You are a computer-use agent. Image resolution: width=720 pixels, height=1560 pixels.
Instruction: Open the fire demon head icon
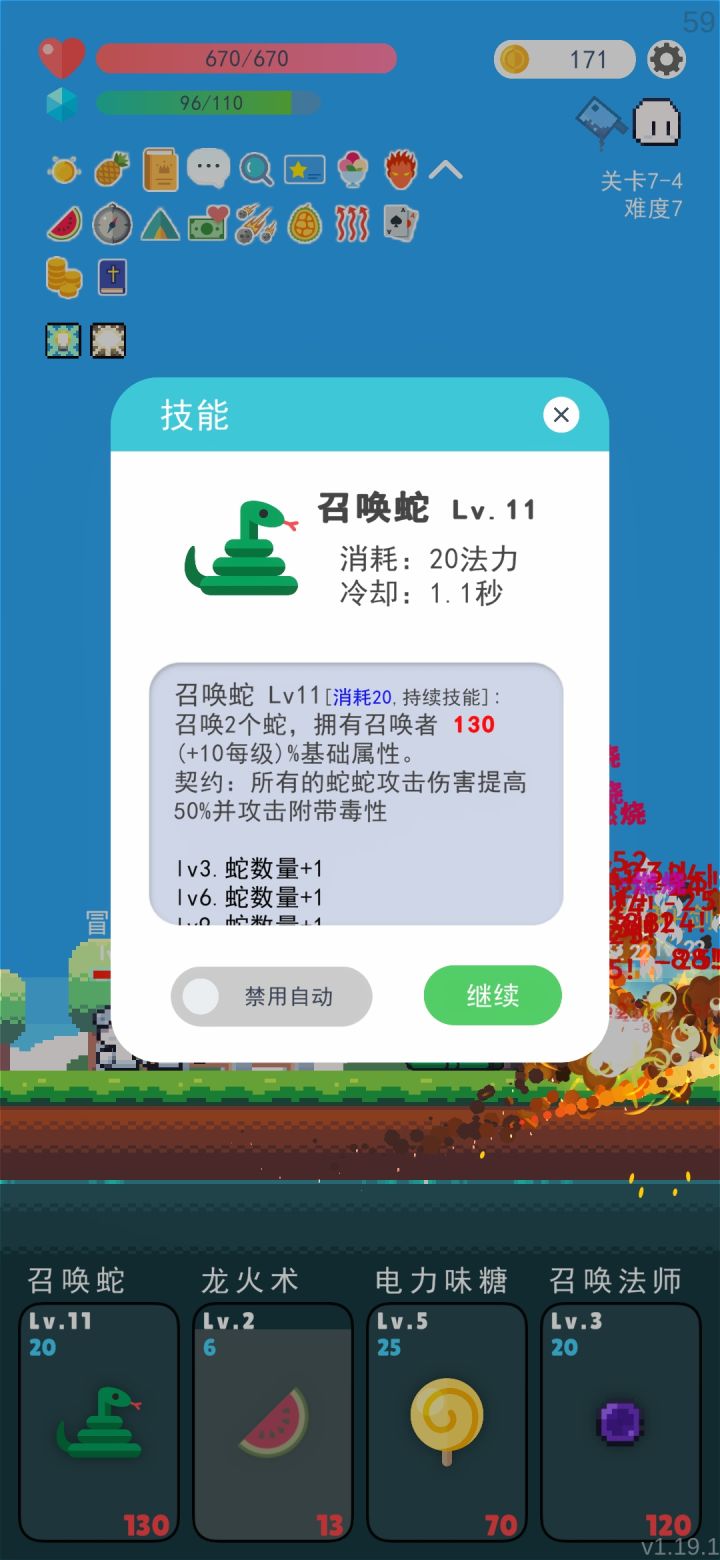(x=403, y=170)
